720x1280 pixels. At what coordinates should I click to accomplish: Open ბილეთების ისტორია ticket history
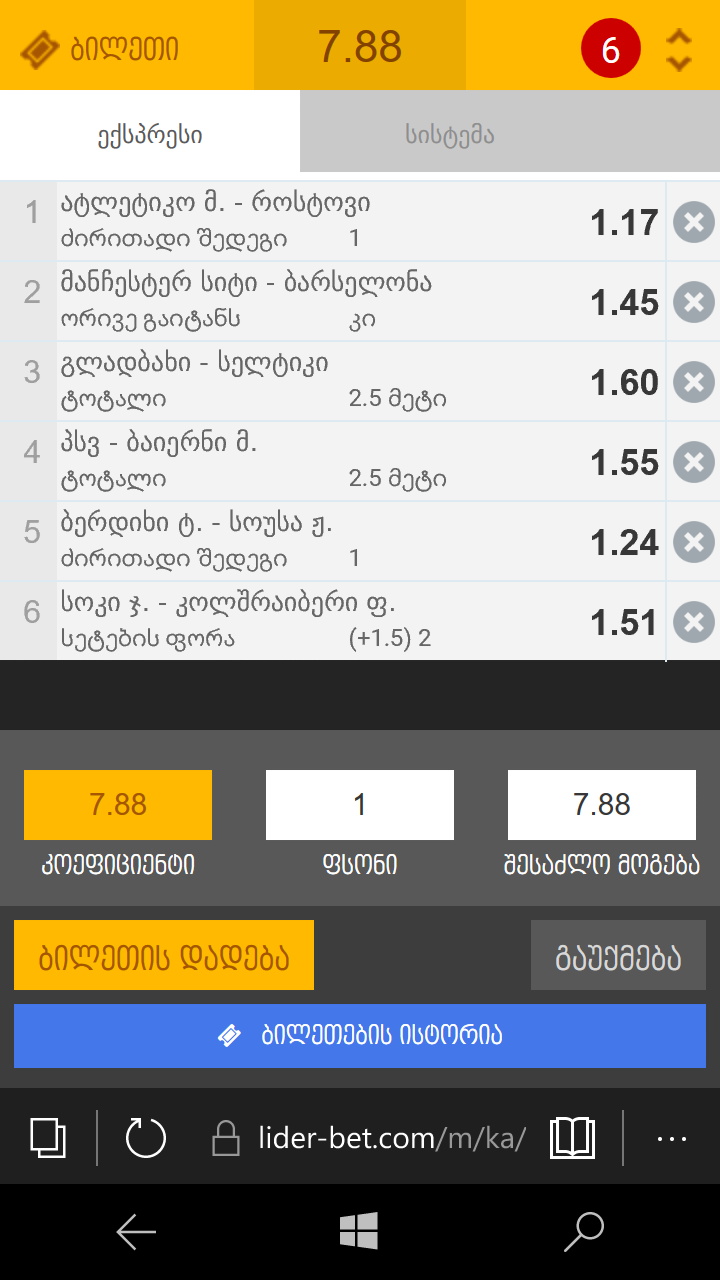(360, 1036)
